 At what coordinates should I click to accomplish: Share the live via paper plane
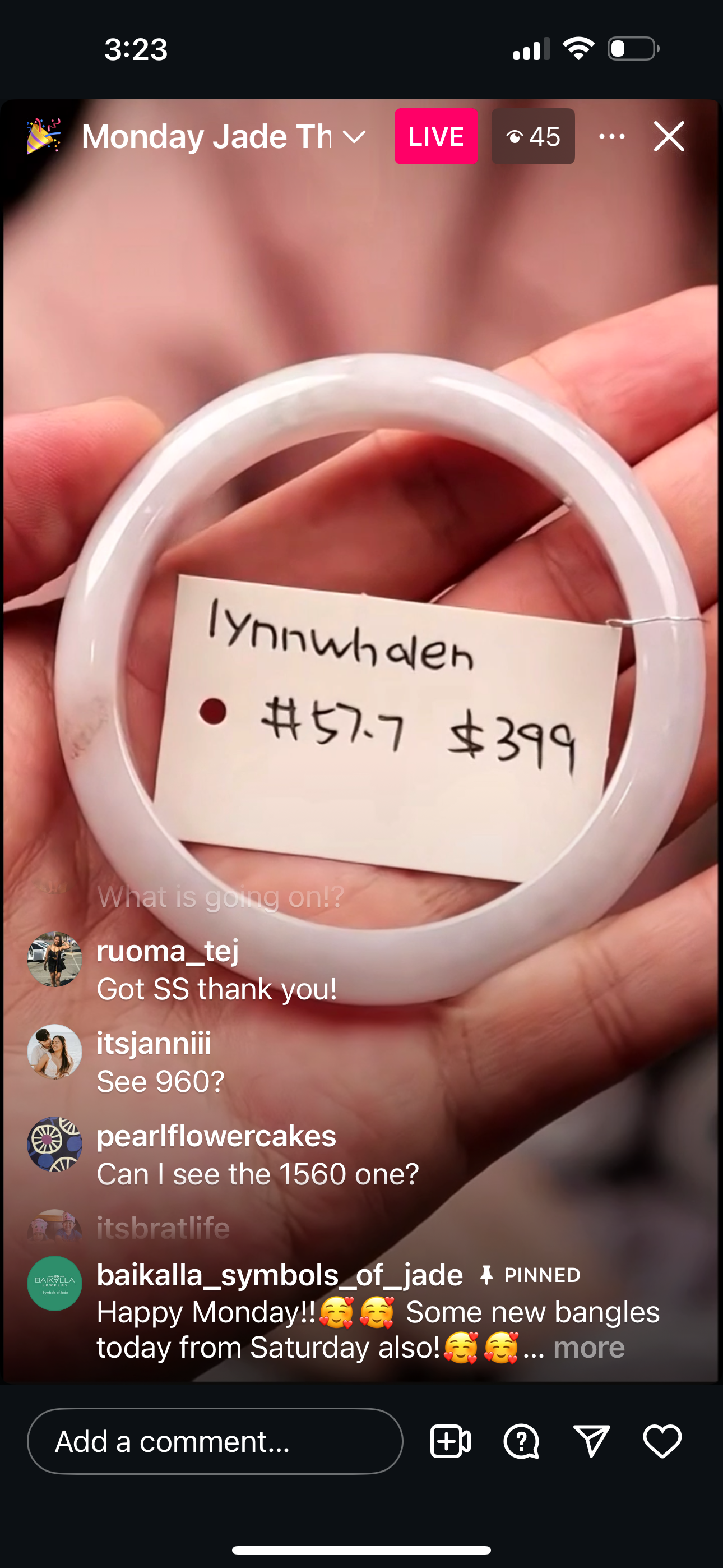(x=591, y=1441)
